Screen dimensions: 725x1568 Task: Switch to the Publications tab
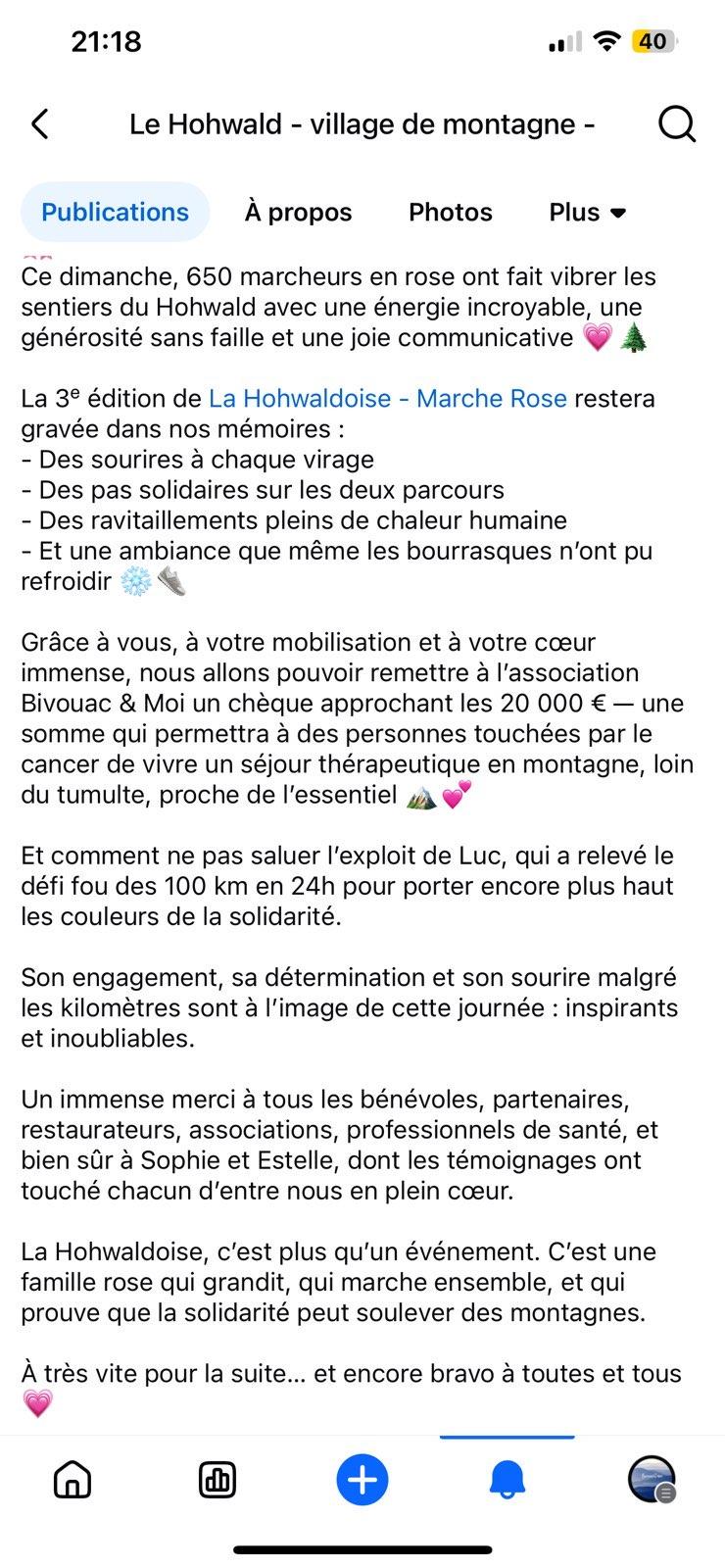point(115,212)
